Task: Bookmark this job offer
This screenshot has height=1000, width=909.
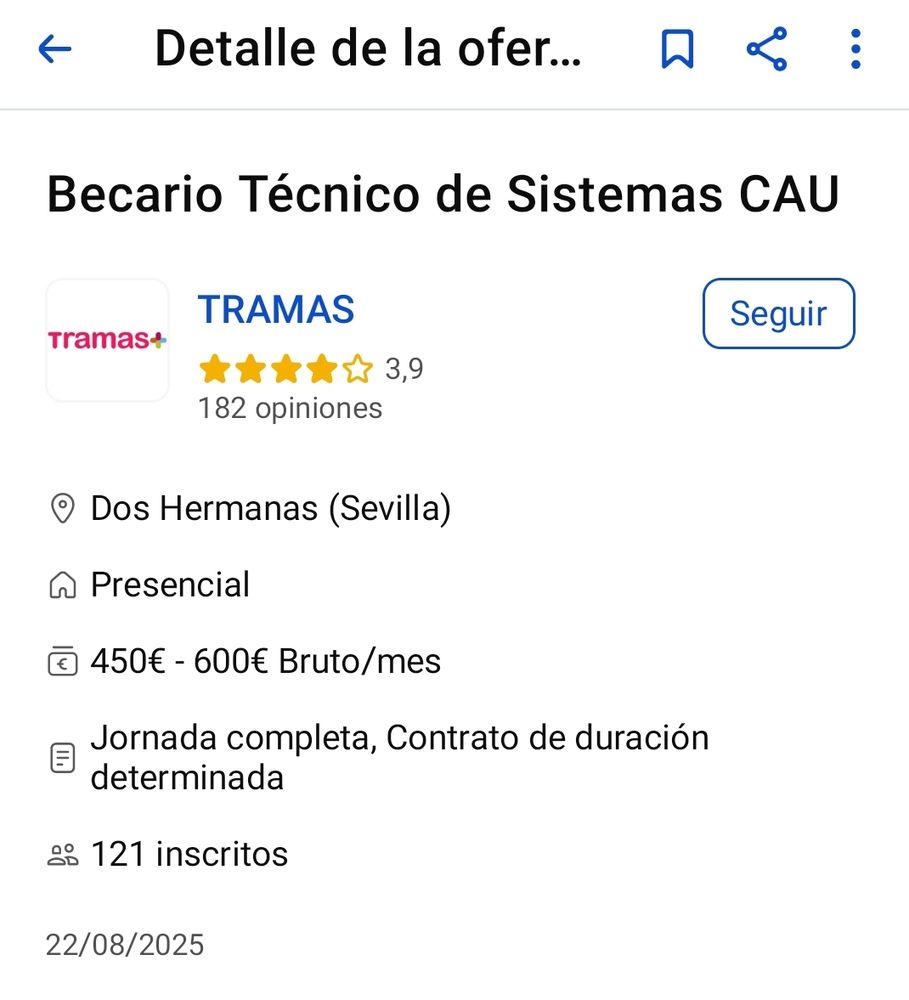Action: [x=677, y=49]
